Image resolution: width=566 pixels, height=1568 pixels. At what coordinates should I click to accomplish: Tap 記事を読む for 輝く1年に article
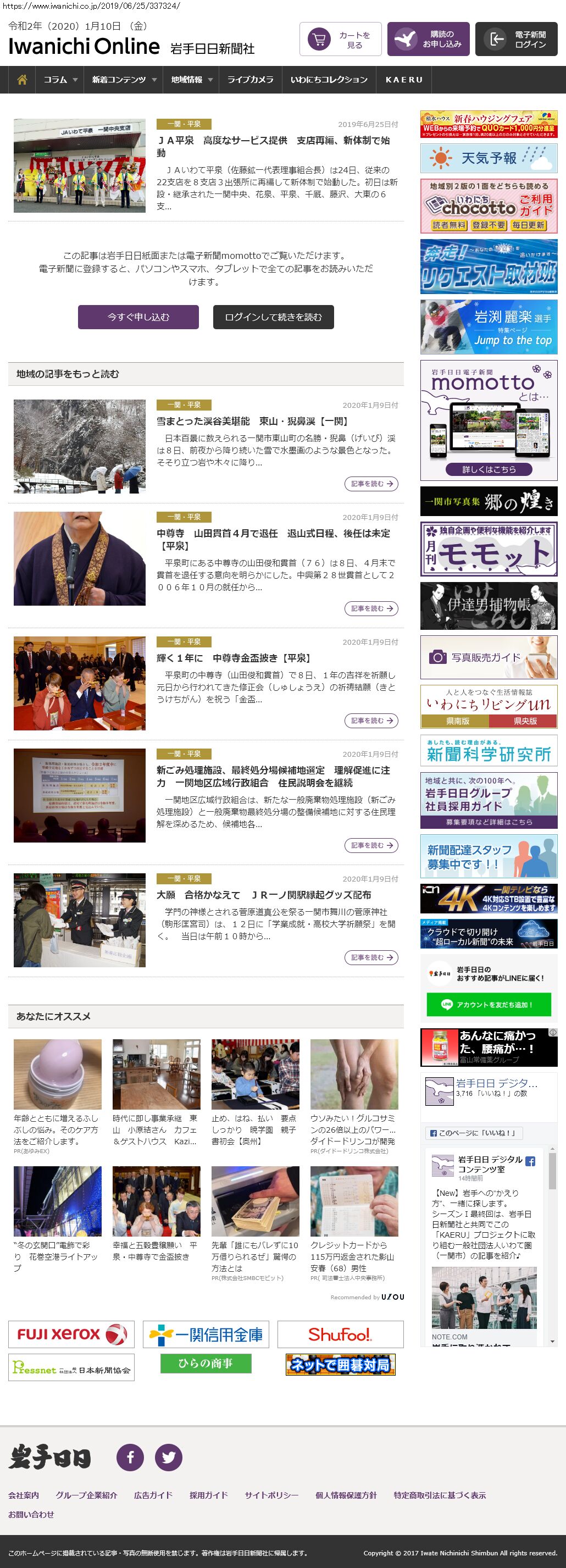coord(371,721)
